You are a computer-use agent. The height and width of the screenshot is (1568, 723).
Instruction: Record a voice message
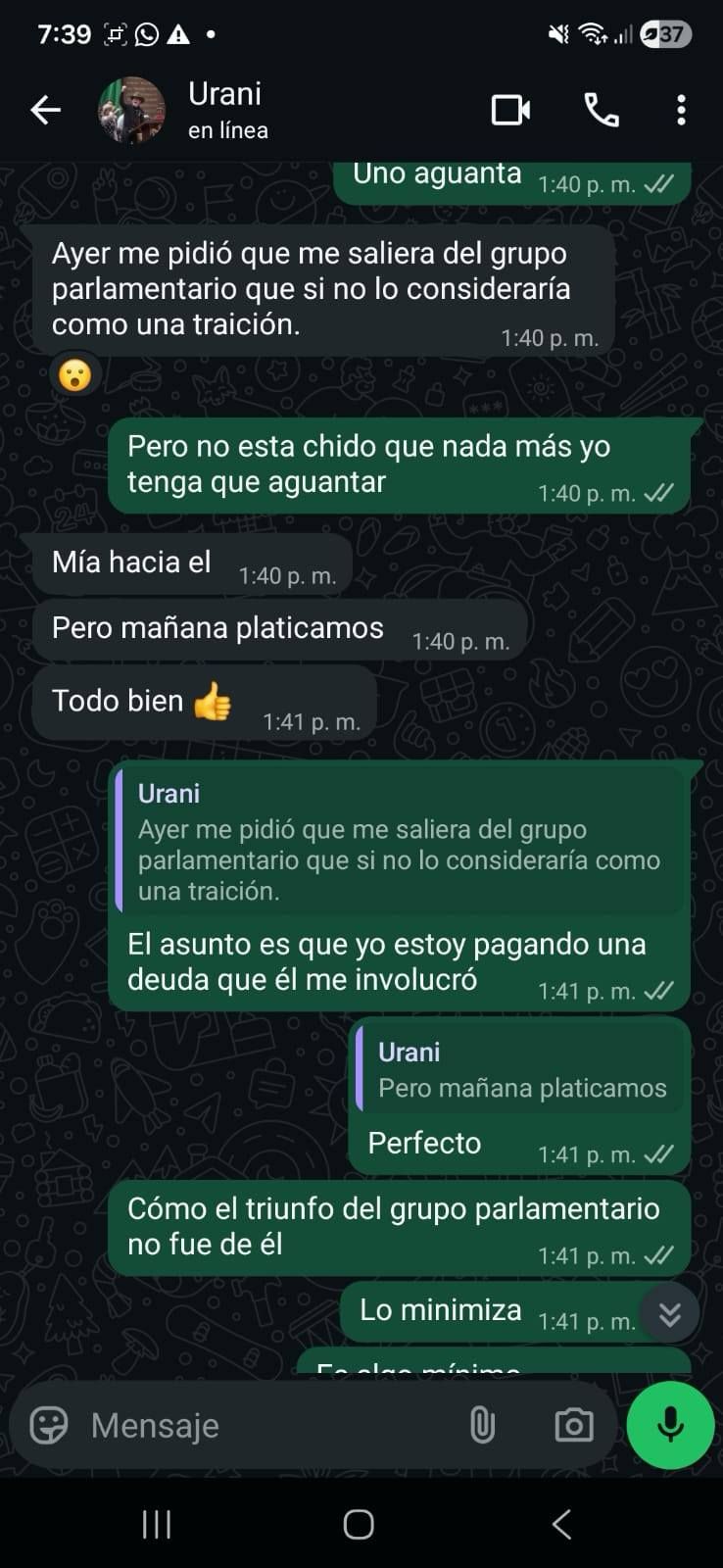tap(670, 1426)
